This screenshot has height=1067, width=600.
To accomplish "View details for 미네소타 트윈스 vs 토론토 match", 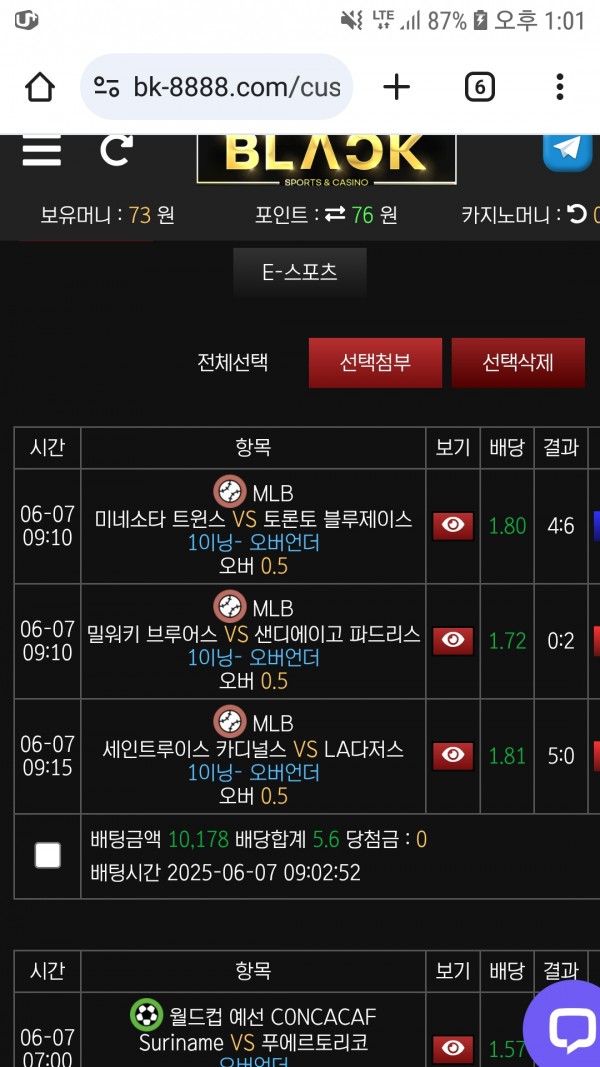I will point(453,525).
